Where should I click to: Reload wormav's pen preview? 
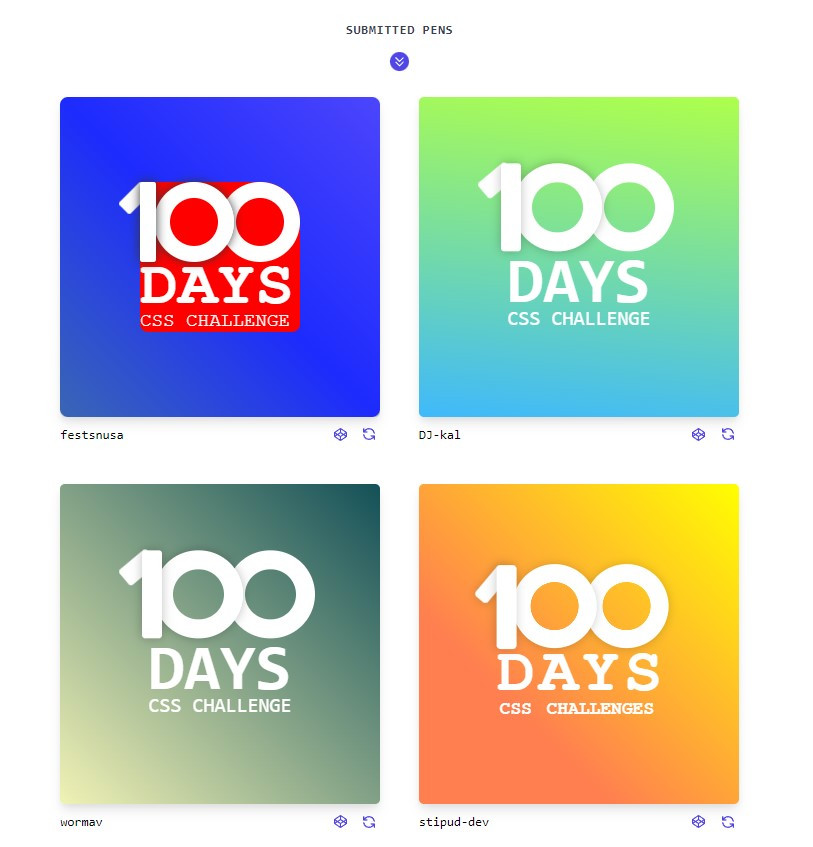click(x=369, y=821)
